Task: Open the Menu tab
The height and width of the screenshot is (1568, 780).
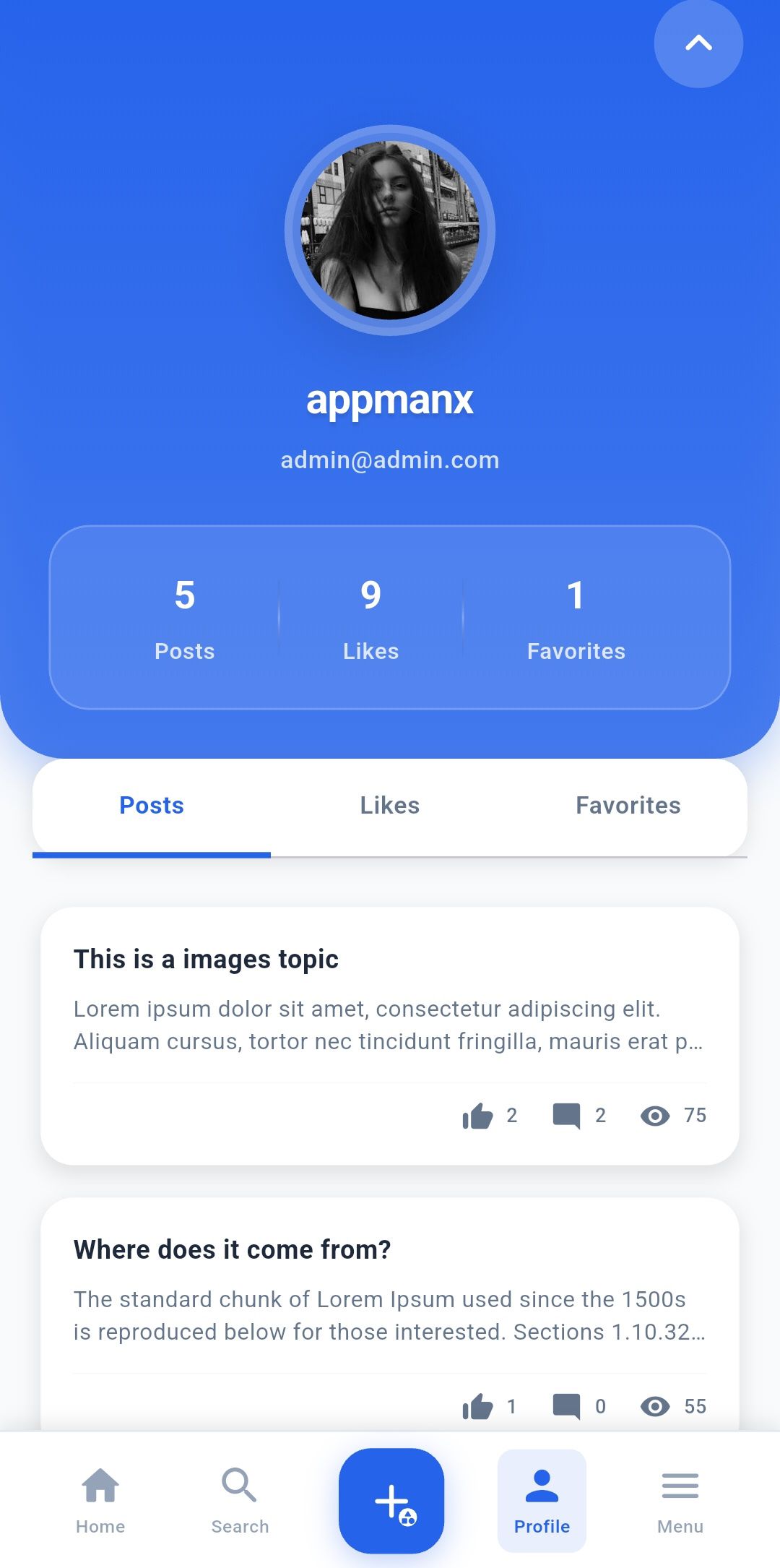Action: click(680, 1500)
